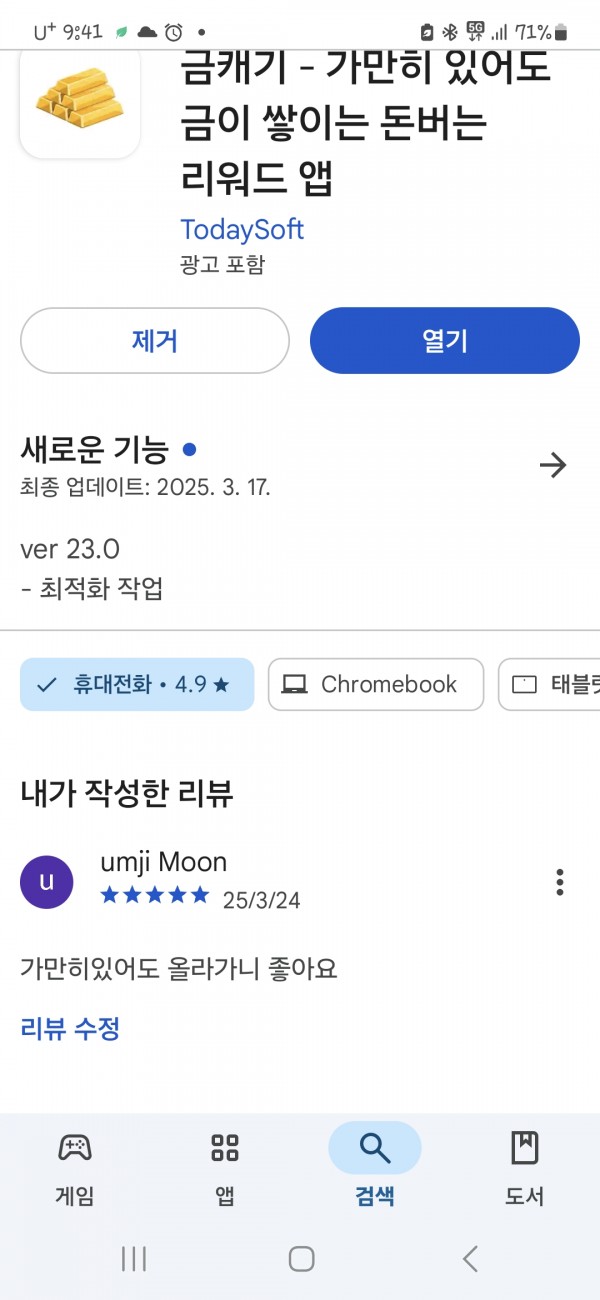600x1300 pixels.
Task: Open the app with the 열기 button
Action: [445, 341]
